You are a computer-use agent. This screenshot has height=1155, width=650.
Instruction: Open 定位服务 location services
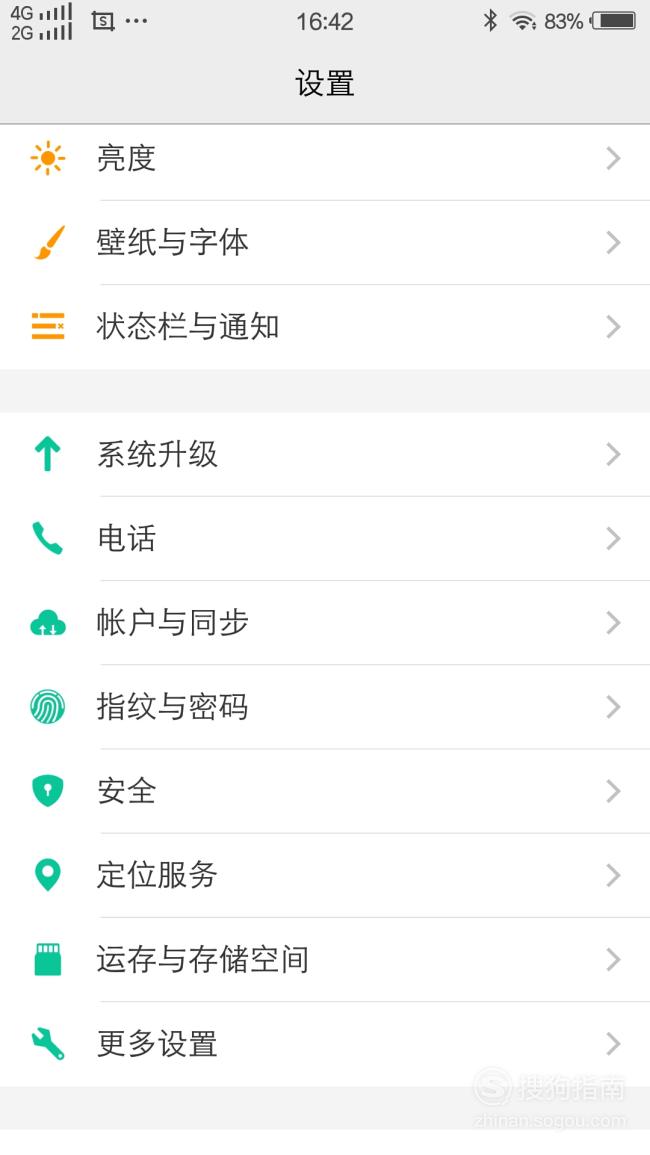(325, 875)
